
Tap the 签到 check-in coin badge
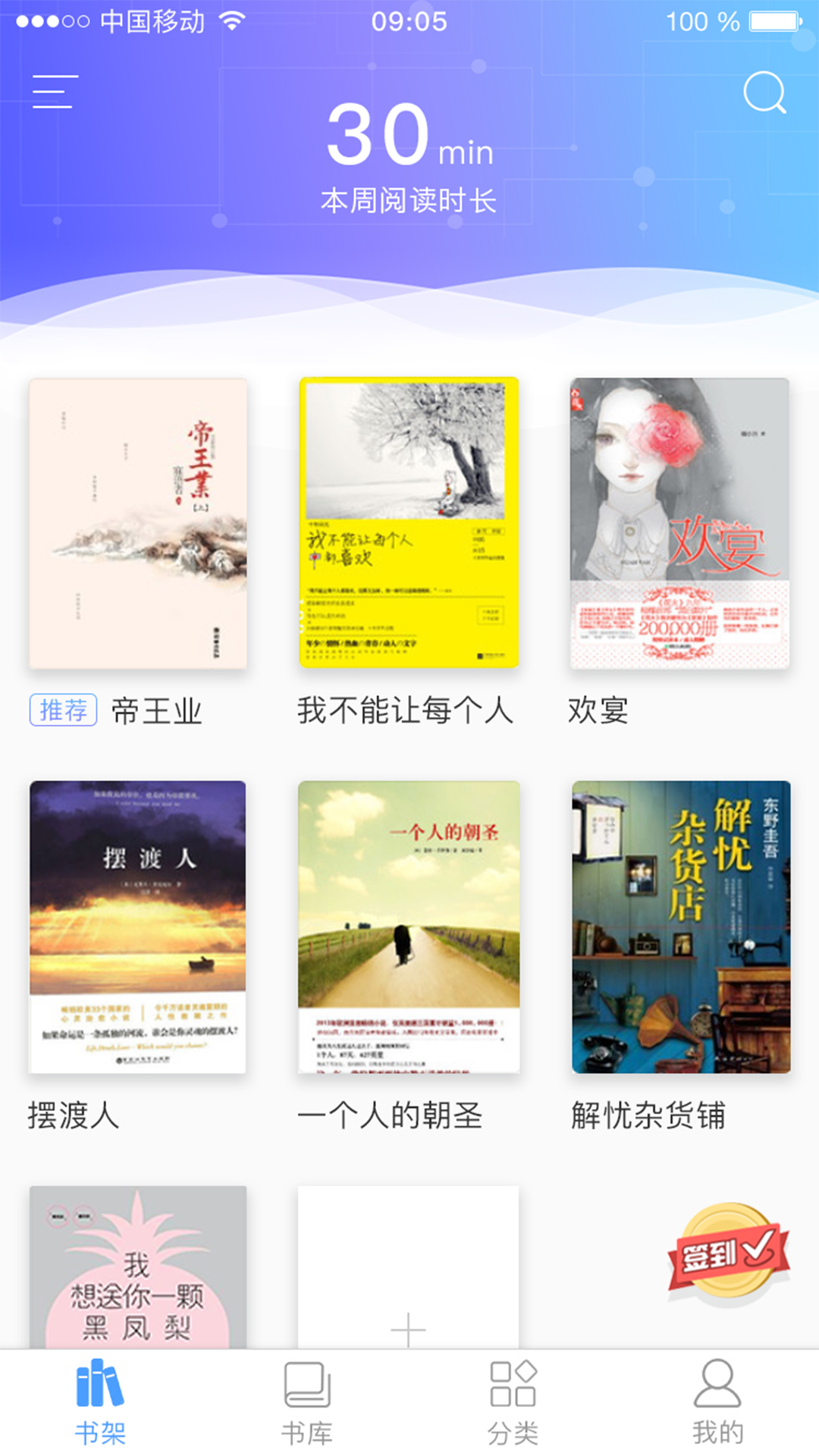pos(728,1251)
